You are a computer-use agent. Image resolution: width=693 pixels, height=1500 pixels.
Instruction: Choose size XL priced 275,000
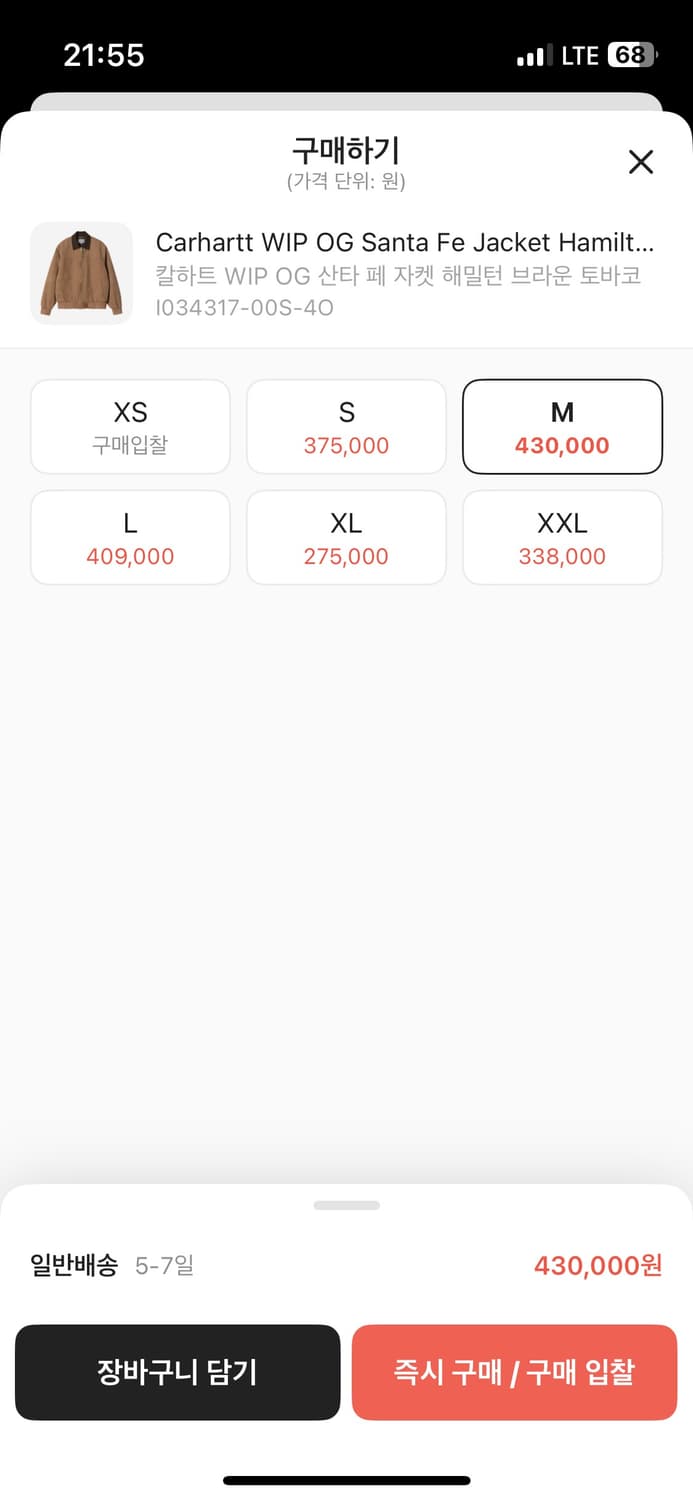pyautogui.click(x=346, y=538)
